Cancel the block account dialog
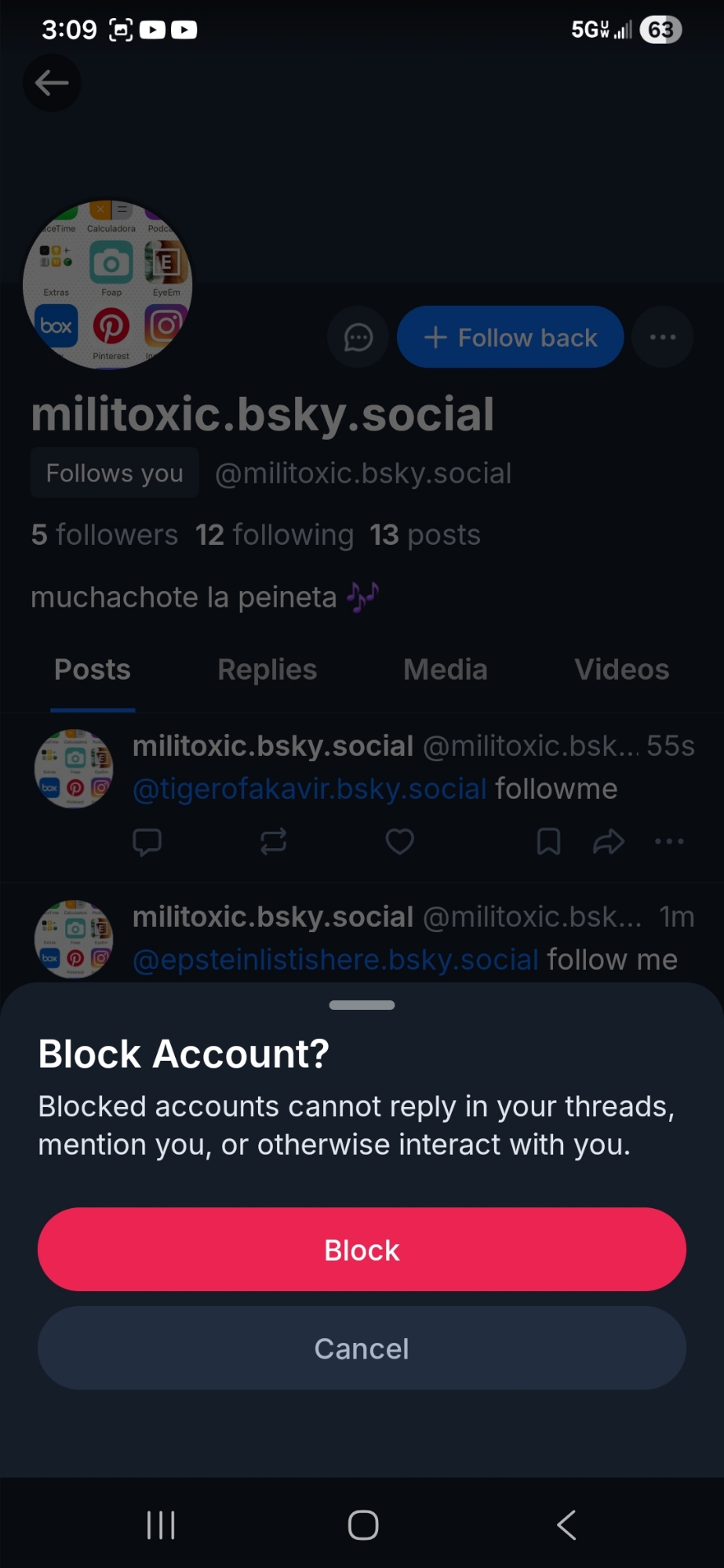 coord(362,1348)
